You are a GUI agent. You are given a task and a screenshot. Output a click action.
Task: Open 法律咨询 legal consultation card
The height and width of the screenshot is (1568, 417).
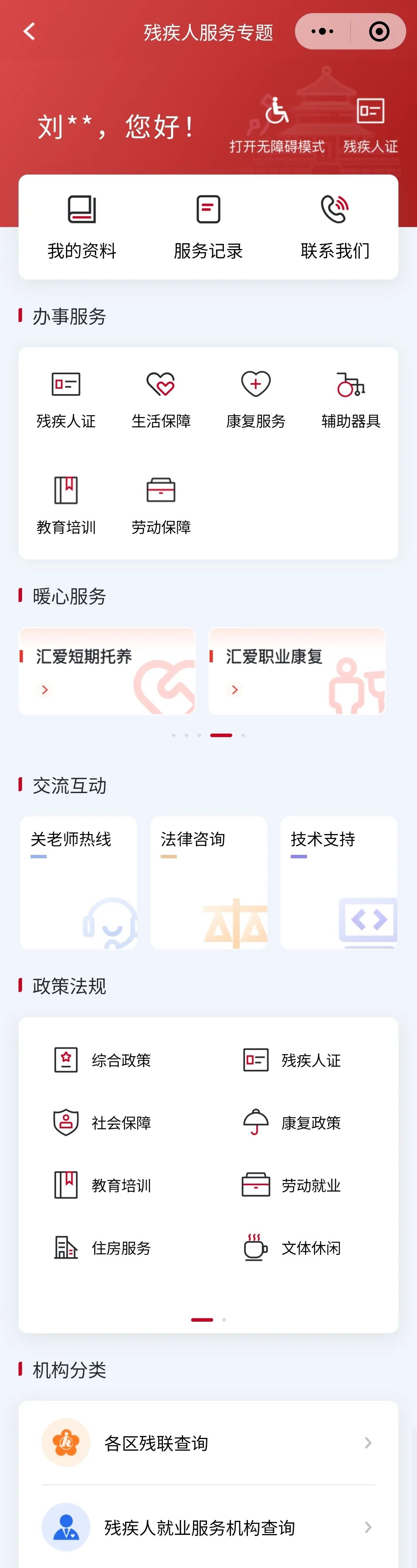tap(208, 882)
